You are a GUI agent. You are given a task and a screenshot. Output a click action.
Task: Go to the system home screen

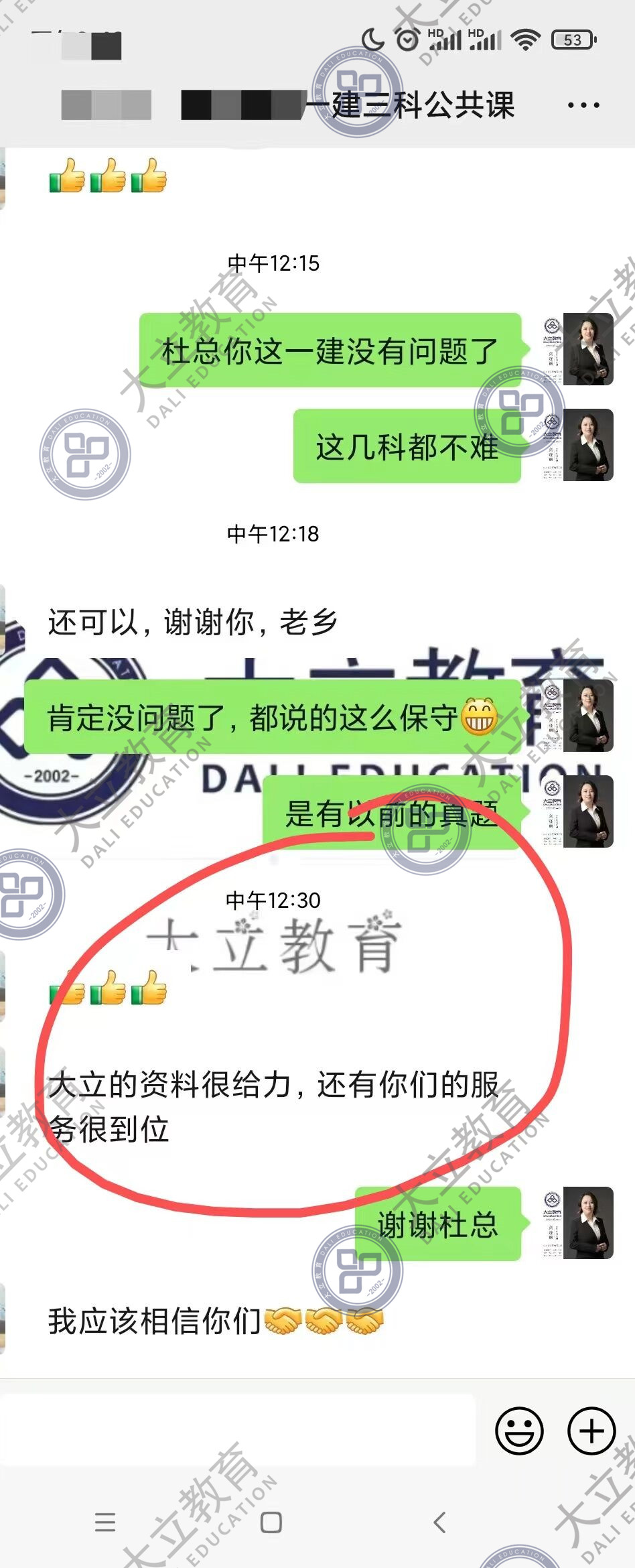tap(271, 1522)
